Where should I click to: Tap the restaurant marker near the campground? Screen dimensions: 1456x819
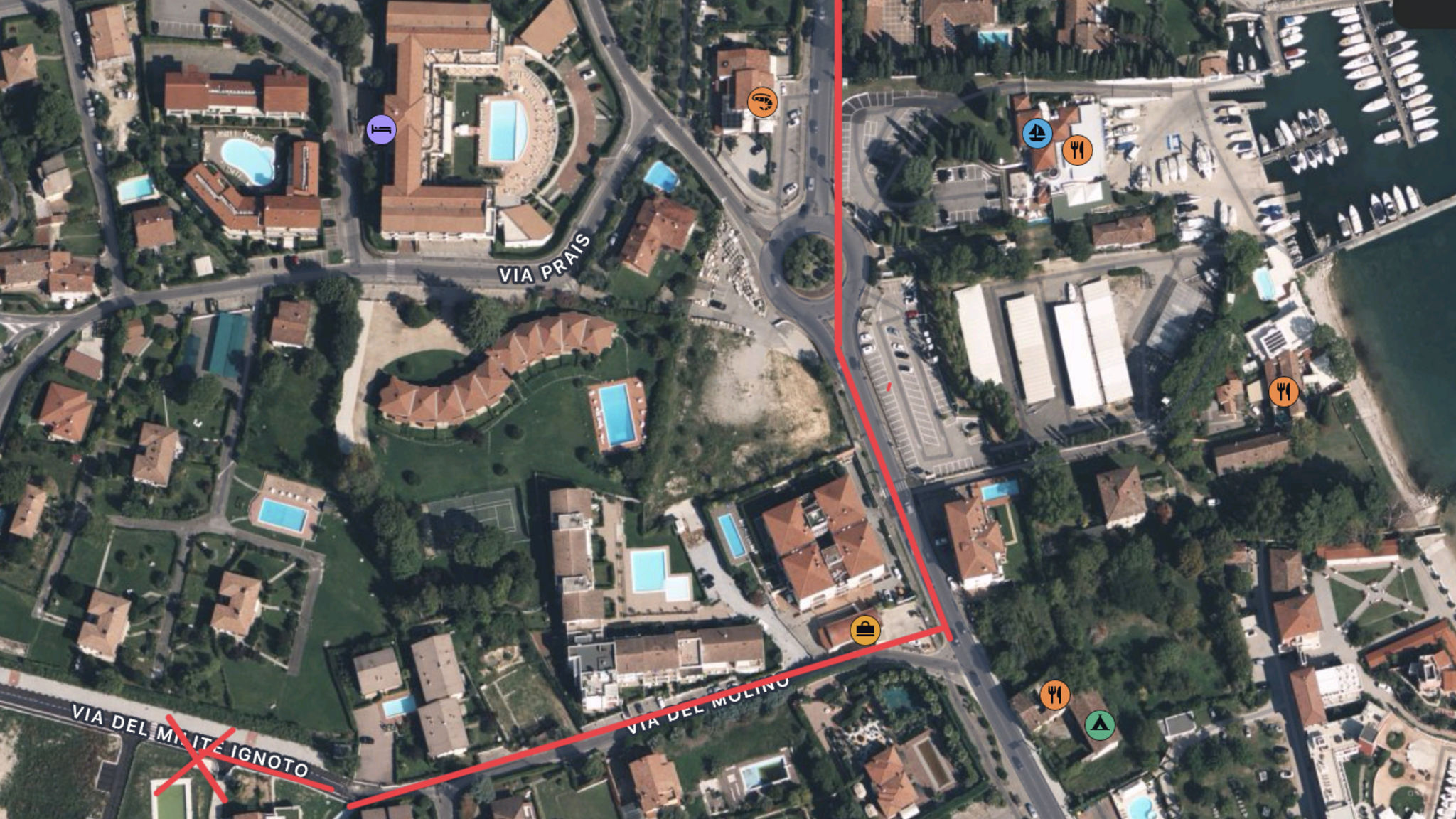pyautogui.click(x=1054, y=694)
